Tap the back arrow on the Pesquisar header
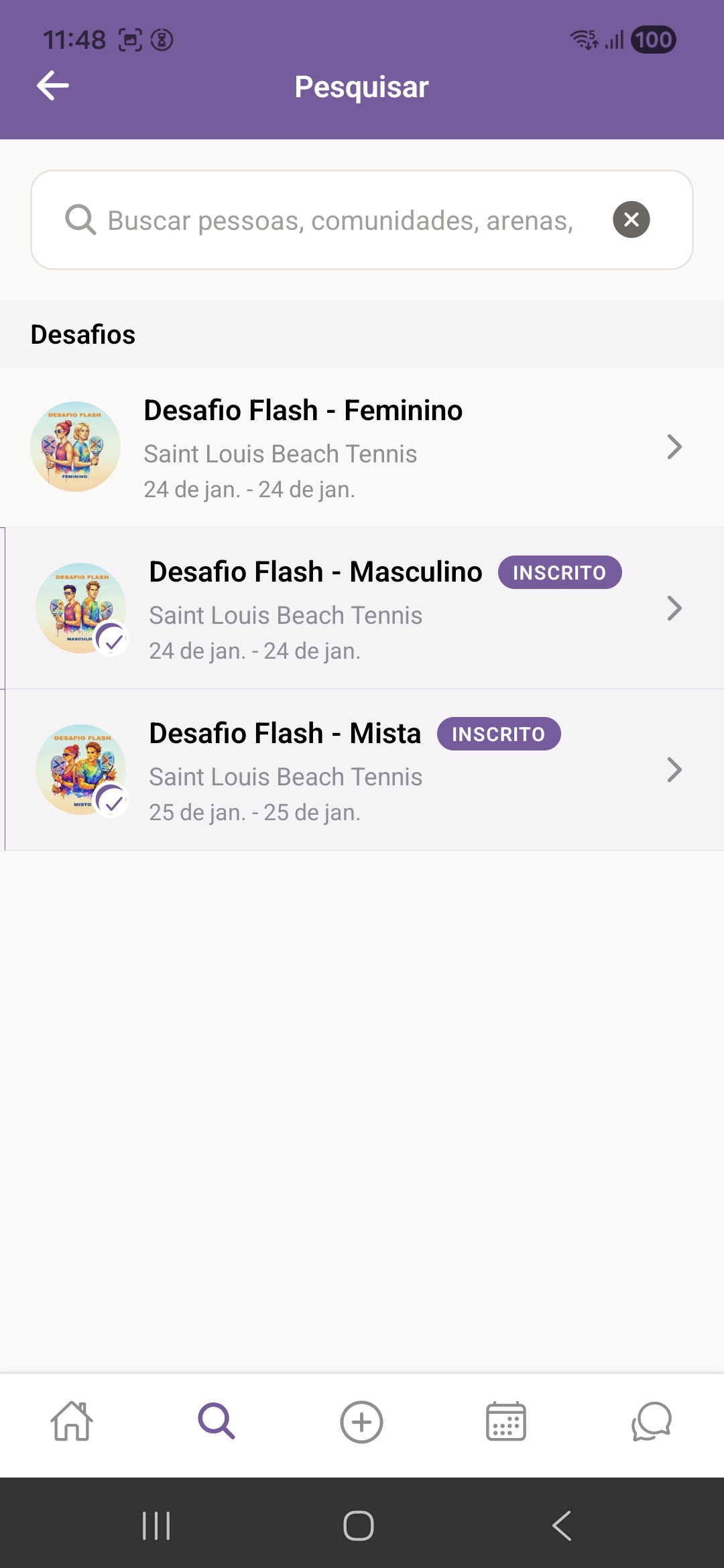 [52, 85]
